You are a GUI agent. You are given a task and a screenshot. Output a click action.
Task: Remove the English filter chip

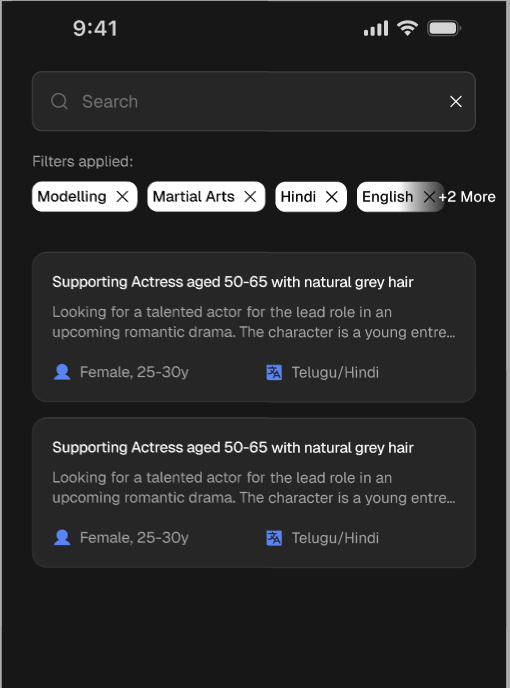tap(429, 197)
